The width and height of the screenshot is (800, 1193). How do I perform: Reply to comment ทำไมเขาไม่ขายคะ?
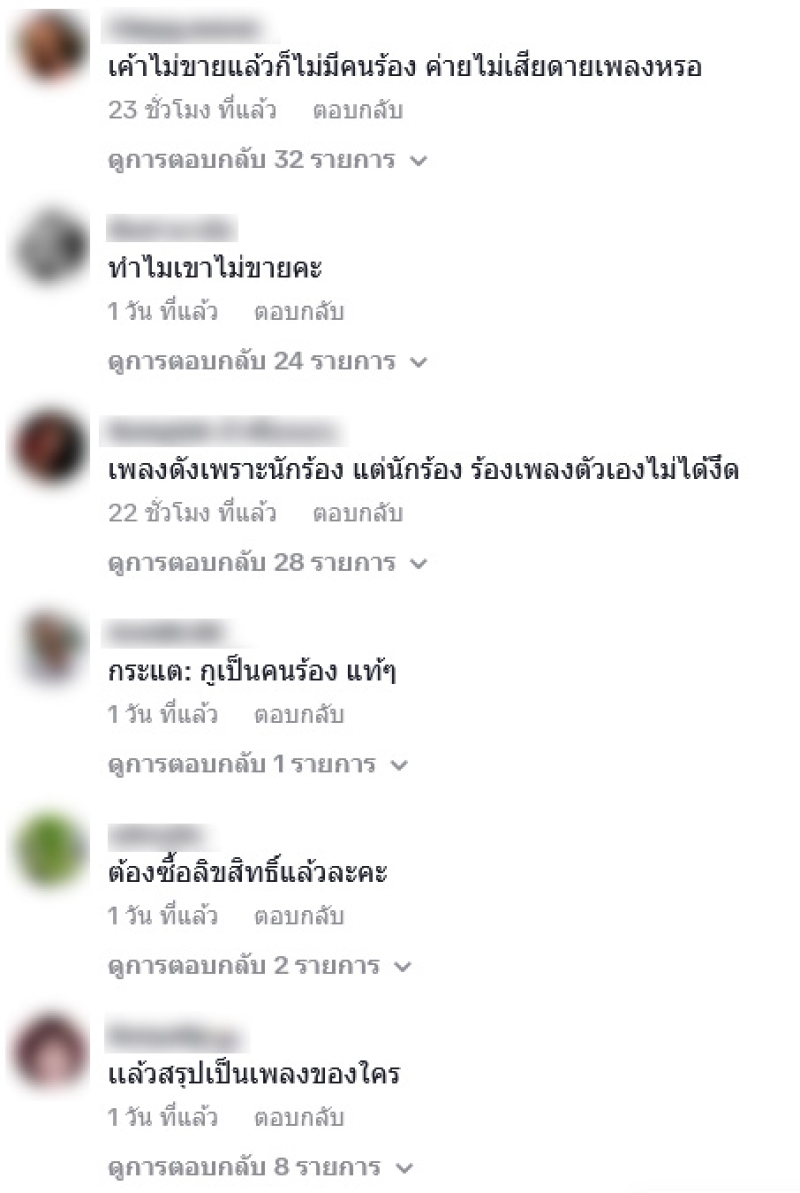(298, 312)
